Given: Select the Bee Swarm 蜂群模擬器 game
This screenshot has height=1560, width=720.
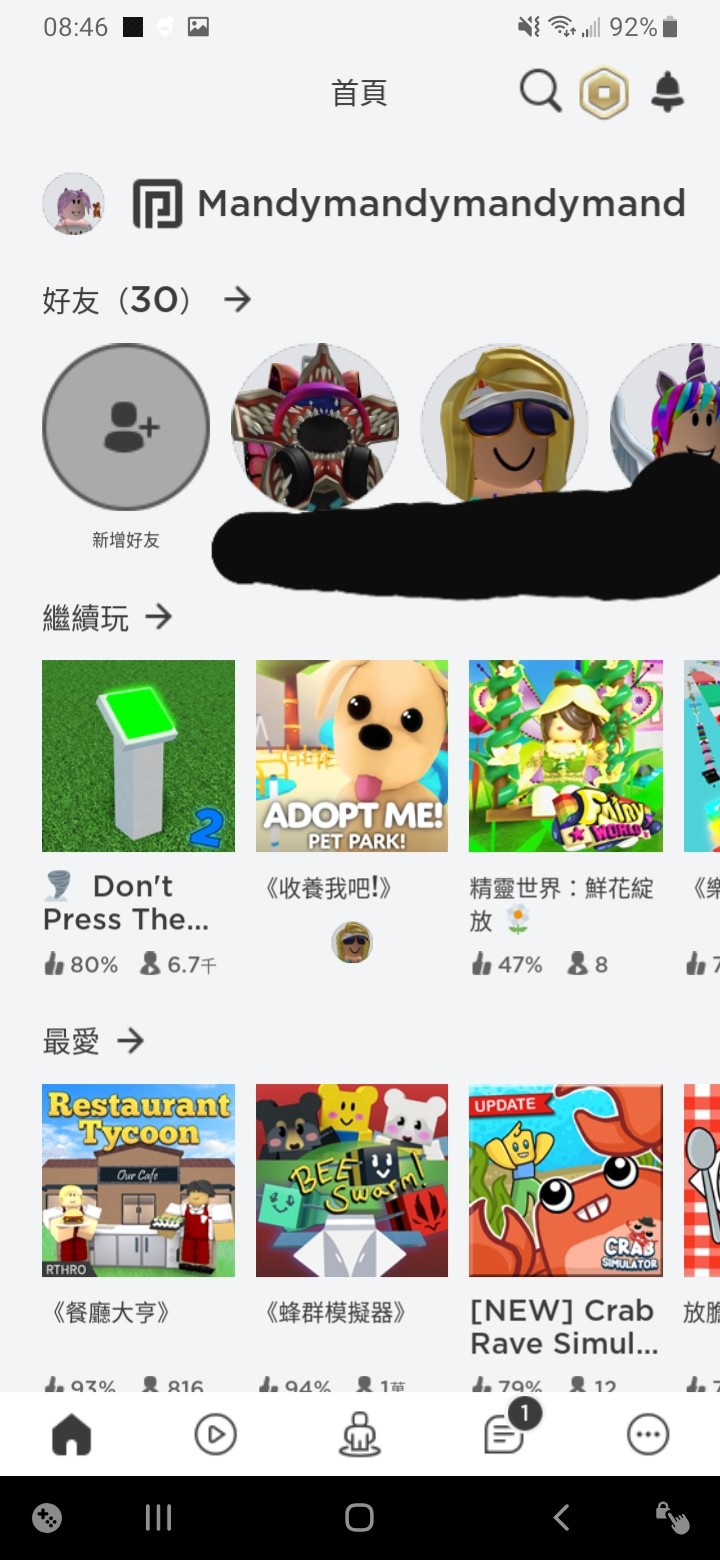Looking at the screenshot, I should pyautogui.click(x=352, y=1180).
